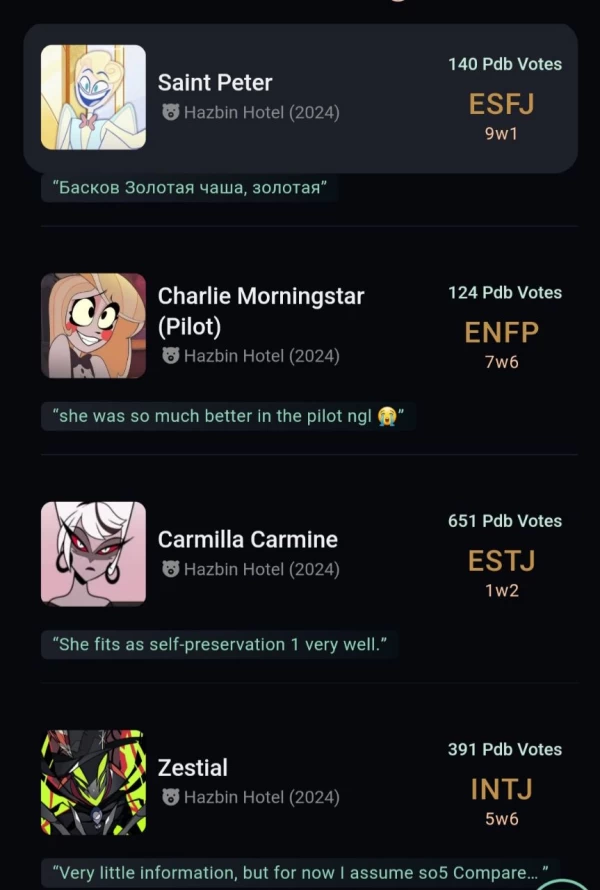Open Charlie Morningstar (Pilot) profile
600x890 pixels.
260,311
